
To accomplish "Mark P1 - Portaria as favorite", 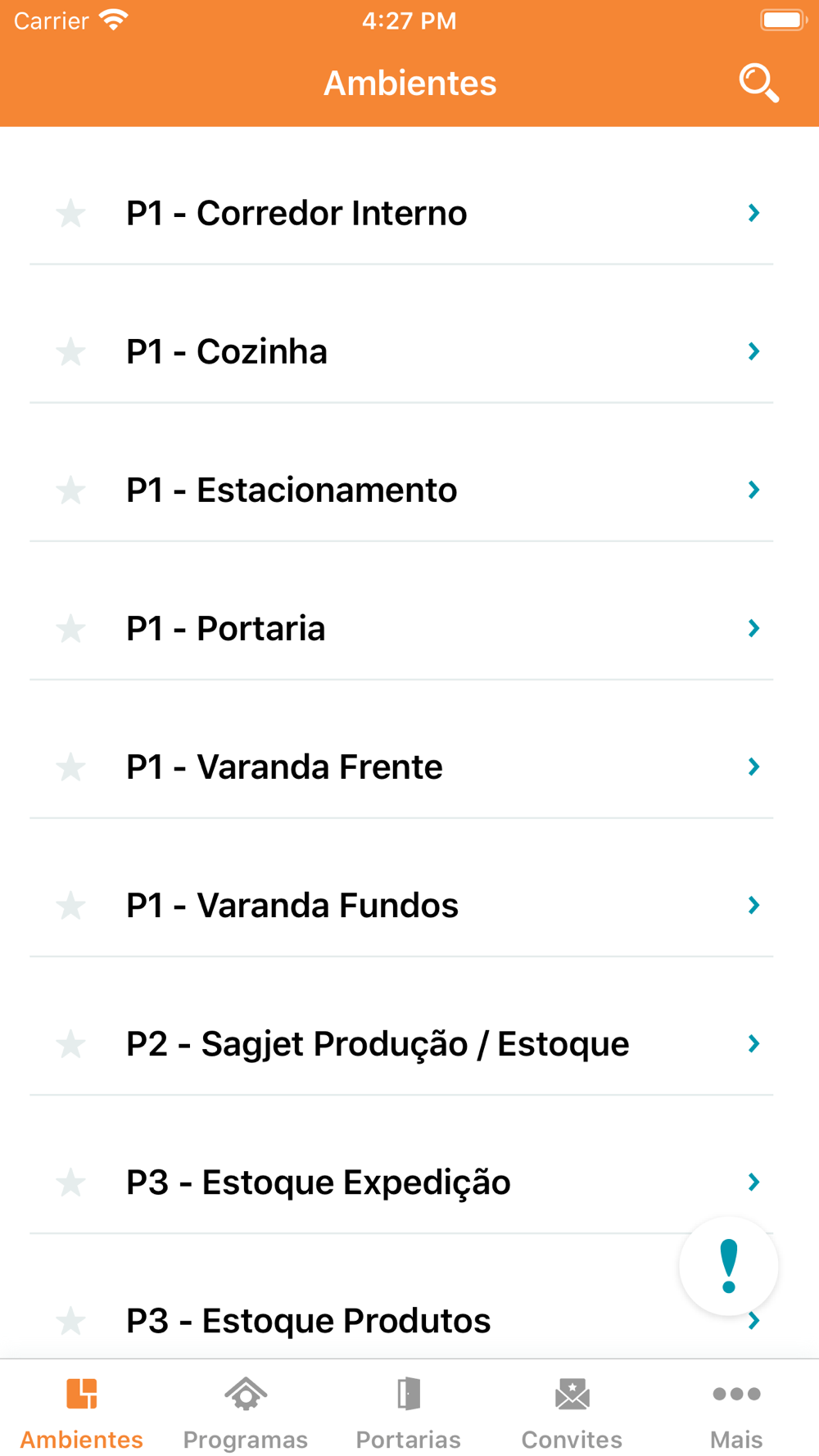I will pyautogui.click(x=71, y=628).
